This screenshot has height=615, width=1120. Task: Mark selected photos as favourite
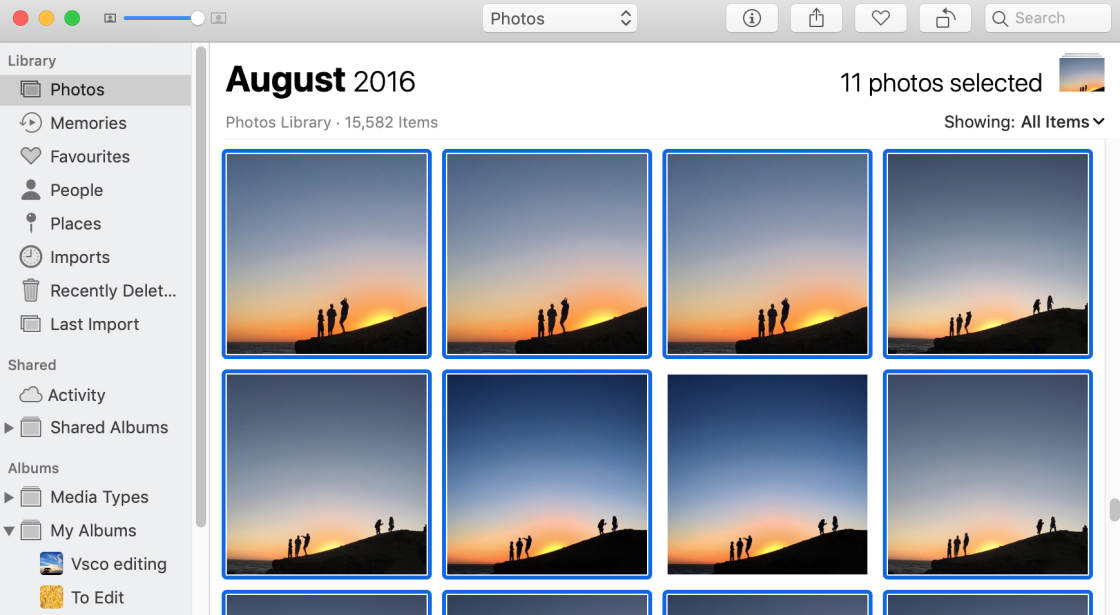pos(880,18)
